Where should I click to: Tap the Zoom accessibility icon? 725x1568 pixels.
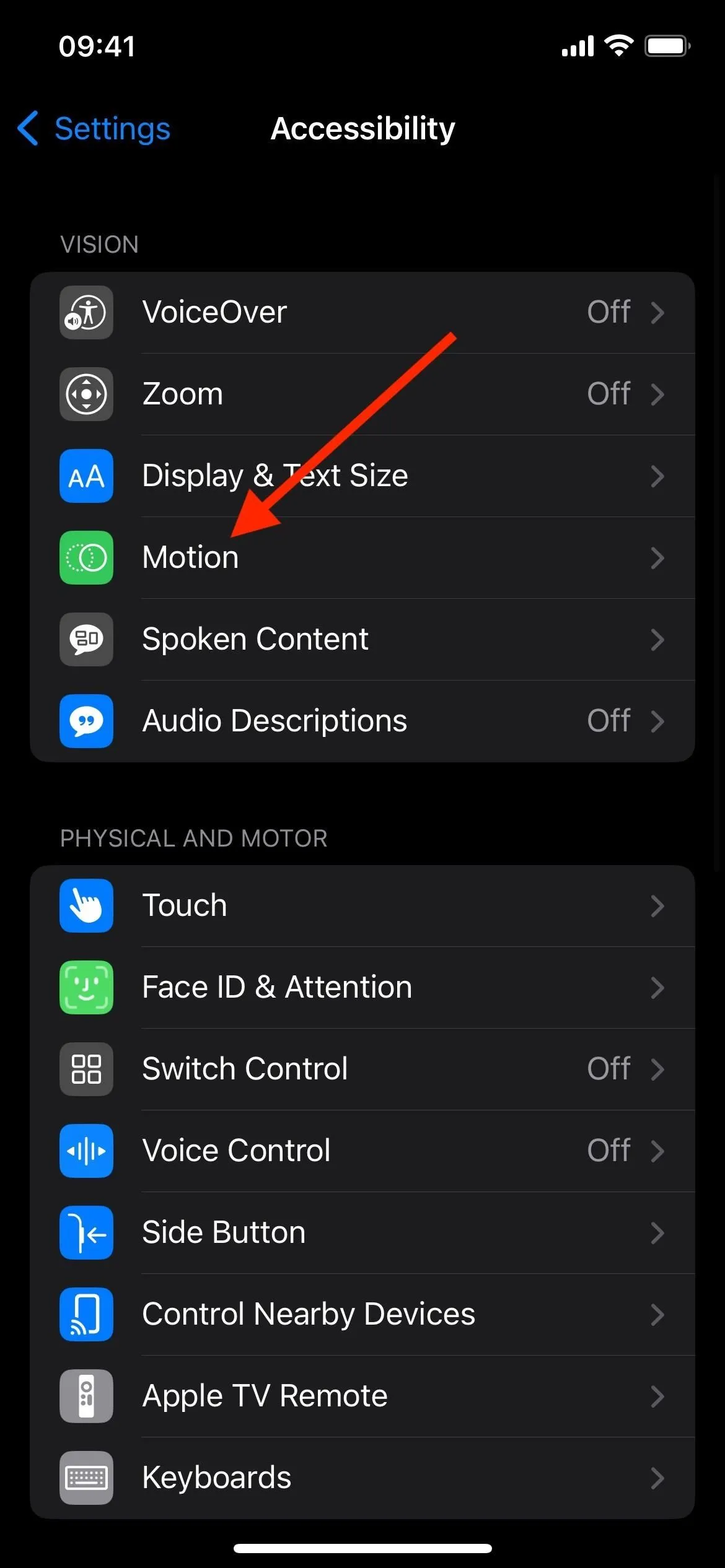pos(86,394)
